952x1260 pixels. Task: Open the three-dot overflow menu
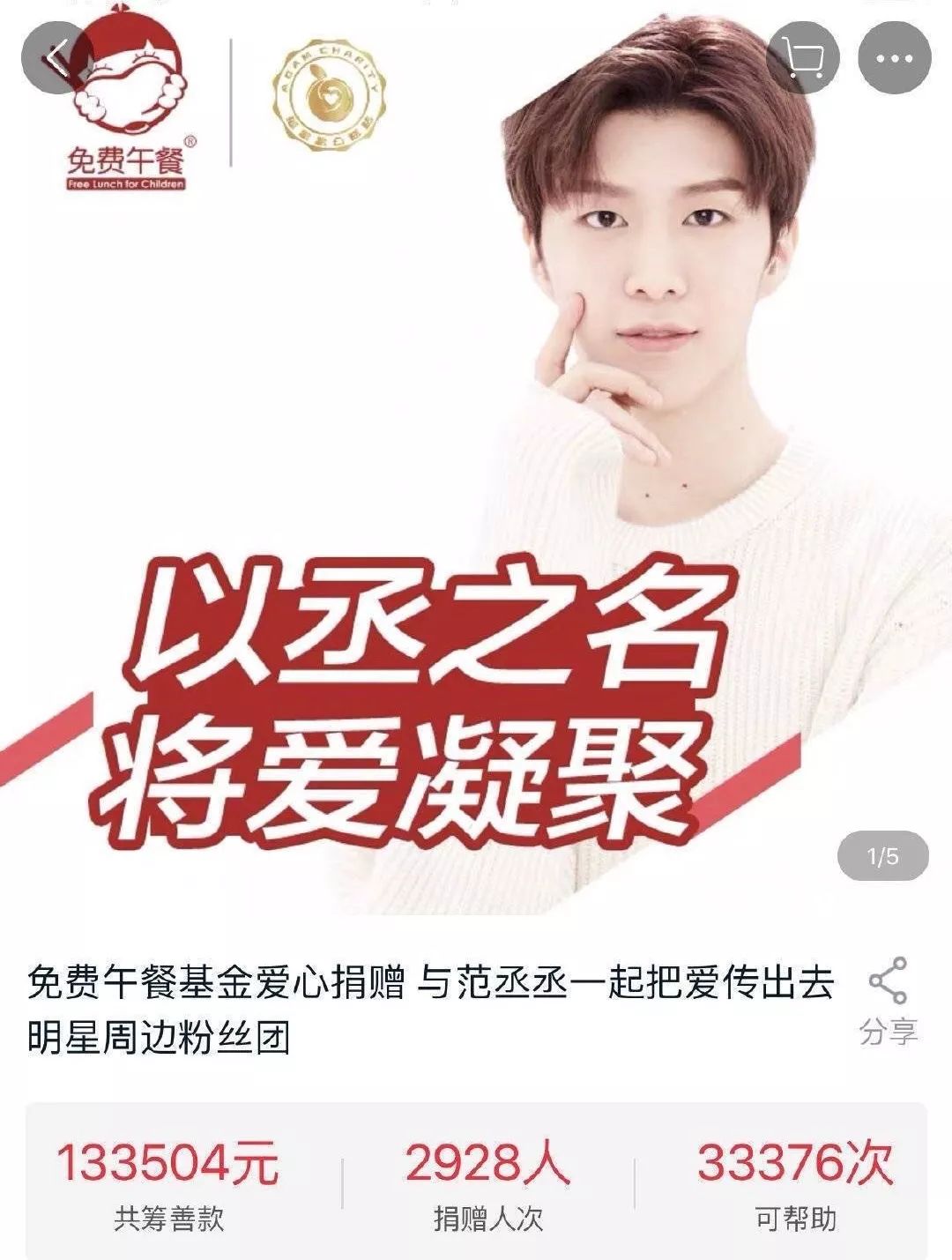pos(894,58)
